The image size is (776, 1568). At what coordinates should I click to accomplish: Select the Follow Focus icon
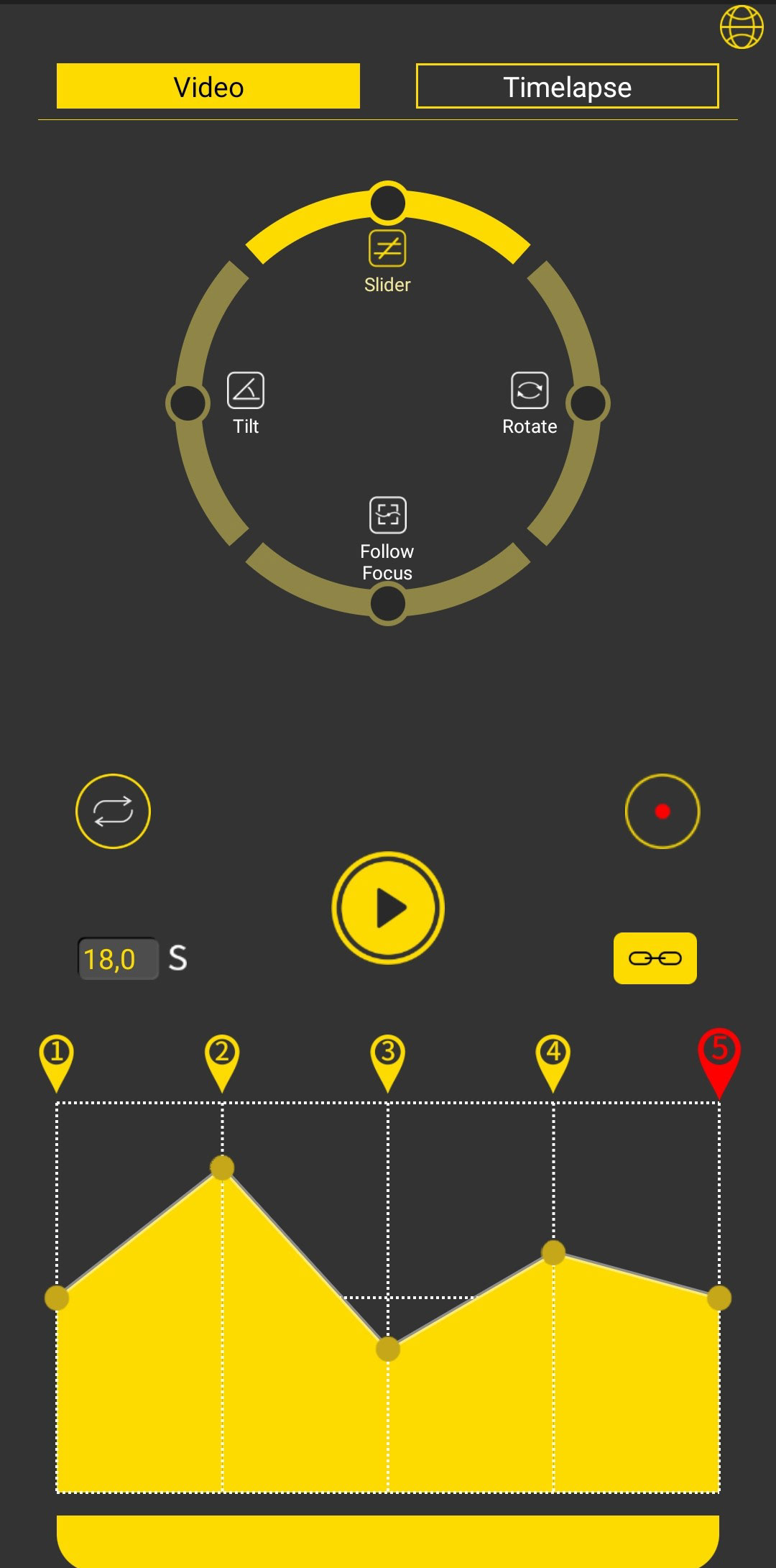[x=387, y=515]
